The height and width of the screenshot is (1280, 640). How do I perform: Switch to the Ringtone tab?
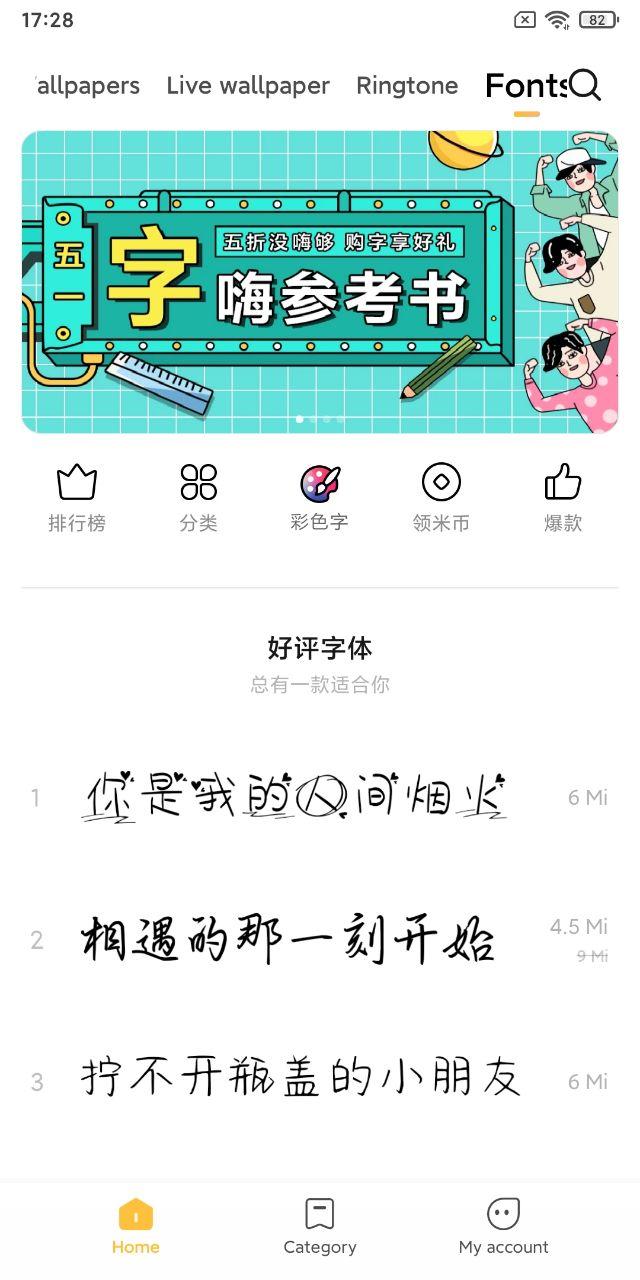pyautogui.click(x=407, y=86)
